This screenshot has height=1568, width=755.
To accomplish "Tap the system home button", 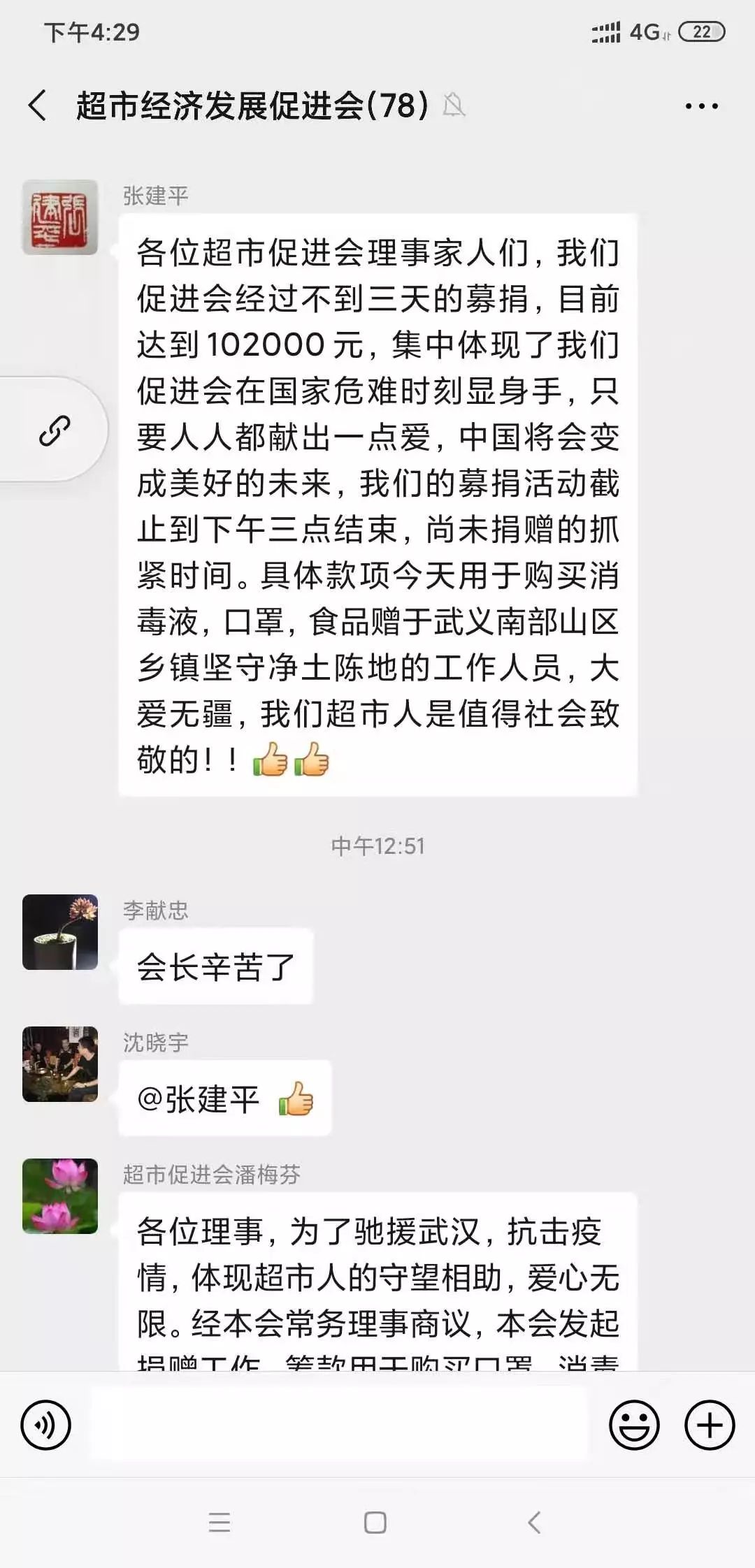I will [375, 1523].
